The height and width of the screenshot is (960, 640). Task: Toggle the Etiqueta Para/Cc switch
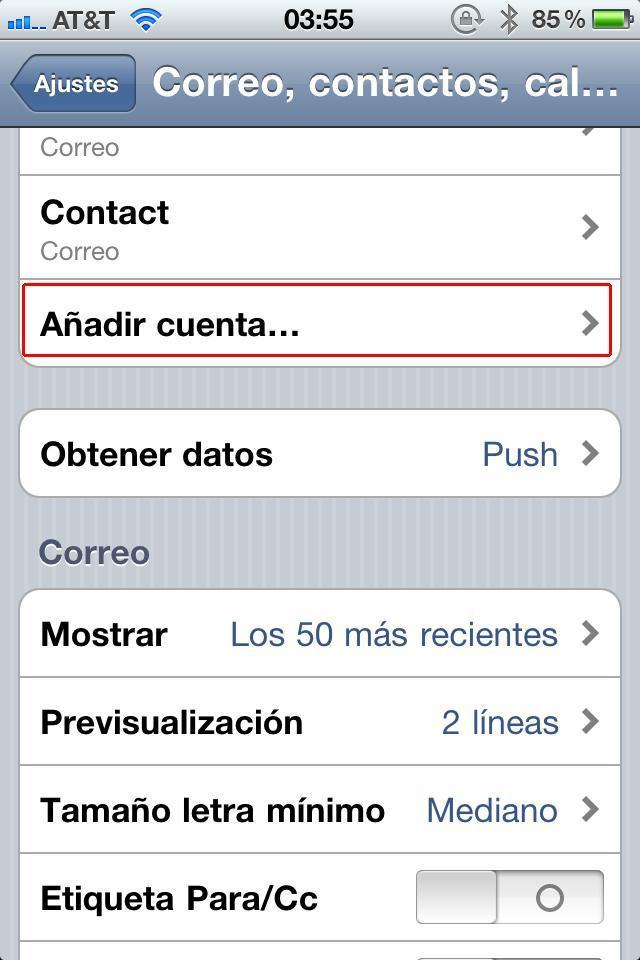pos(509,897)
